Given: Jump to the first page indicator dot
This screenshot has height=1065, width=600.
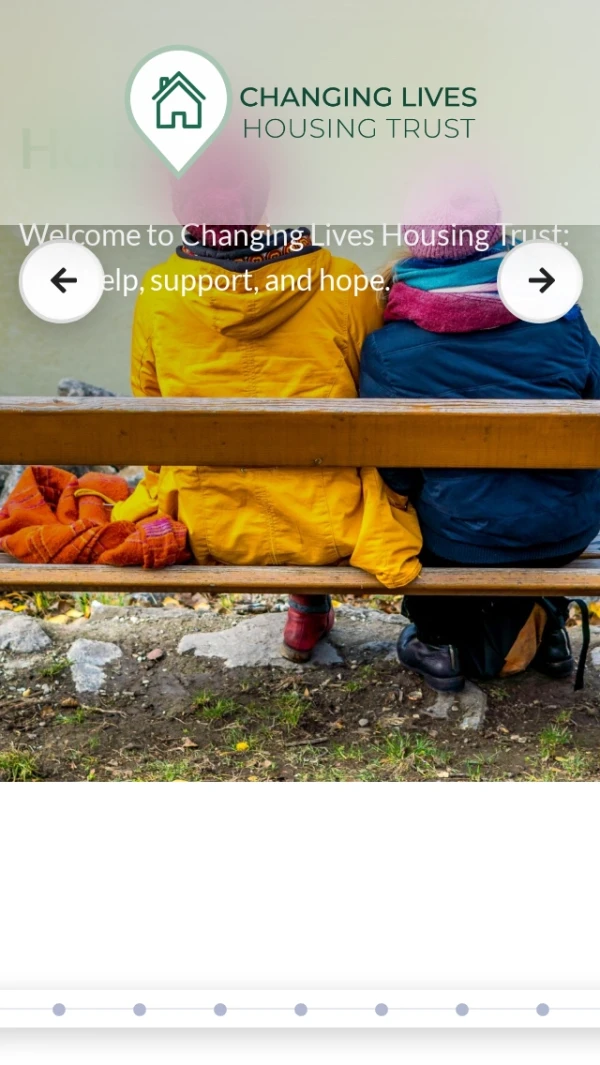Looking at the screenshot, I should 59,1010.
